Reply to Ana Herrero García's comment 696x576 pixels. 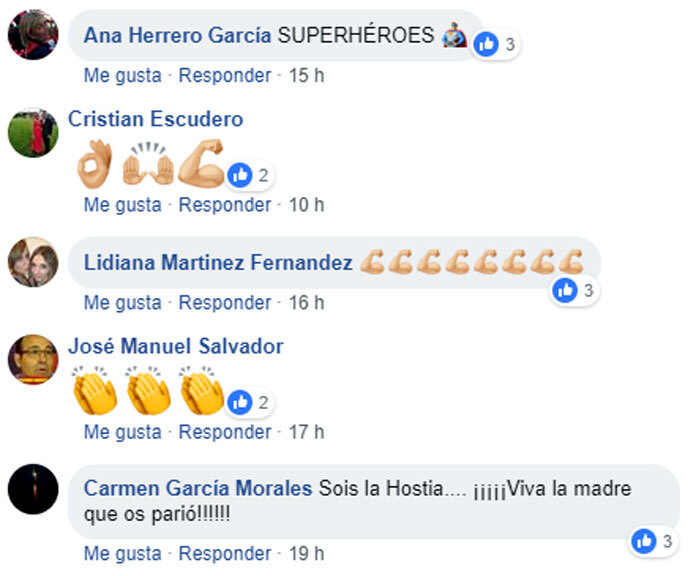[225, 75]
